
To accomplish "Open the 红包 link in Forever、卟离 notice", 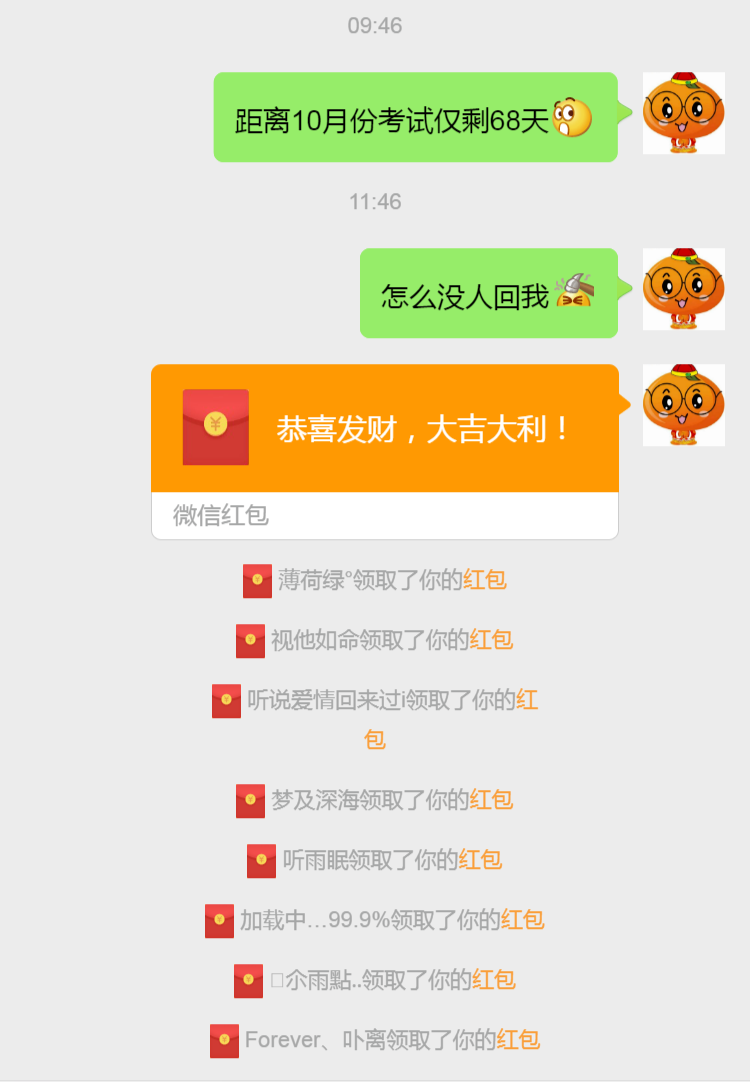I will [519, 1040].
